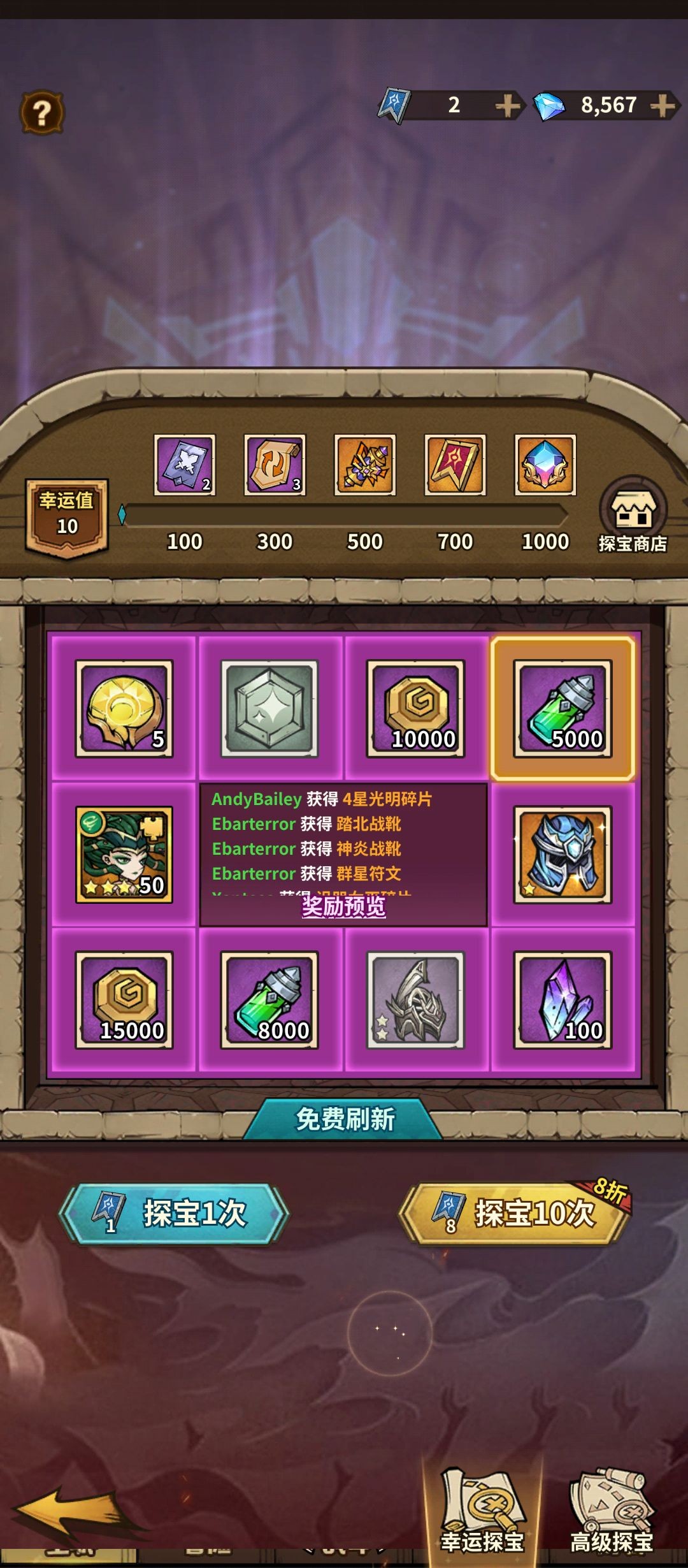Select the 8000 green potion reward
The width and height of the screenshot is (688, 1568).
tap(269, 1000)
